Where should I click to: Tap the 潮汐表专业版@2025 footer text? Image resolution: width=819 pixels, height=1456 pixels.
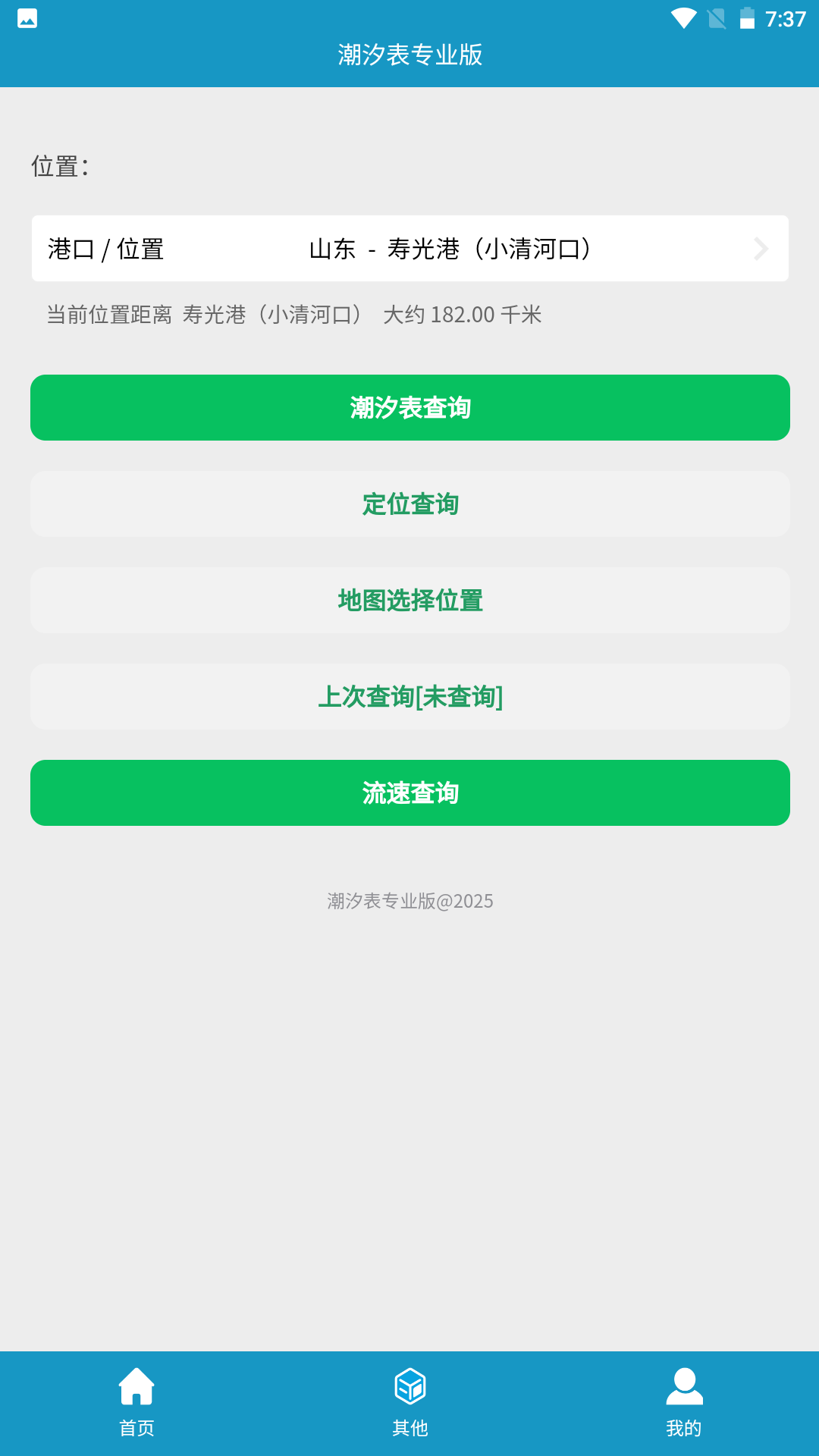[x=409, y=902]
